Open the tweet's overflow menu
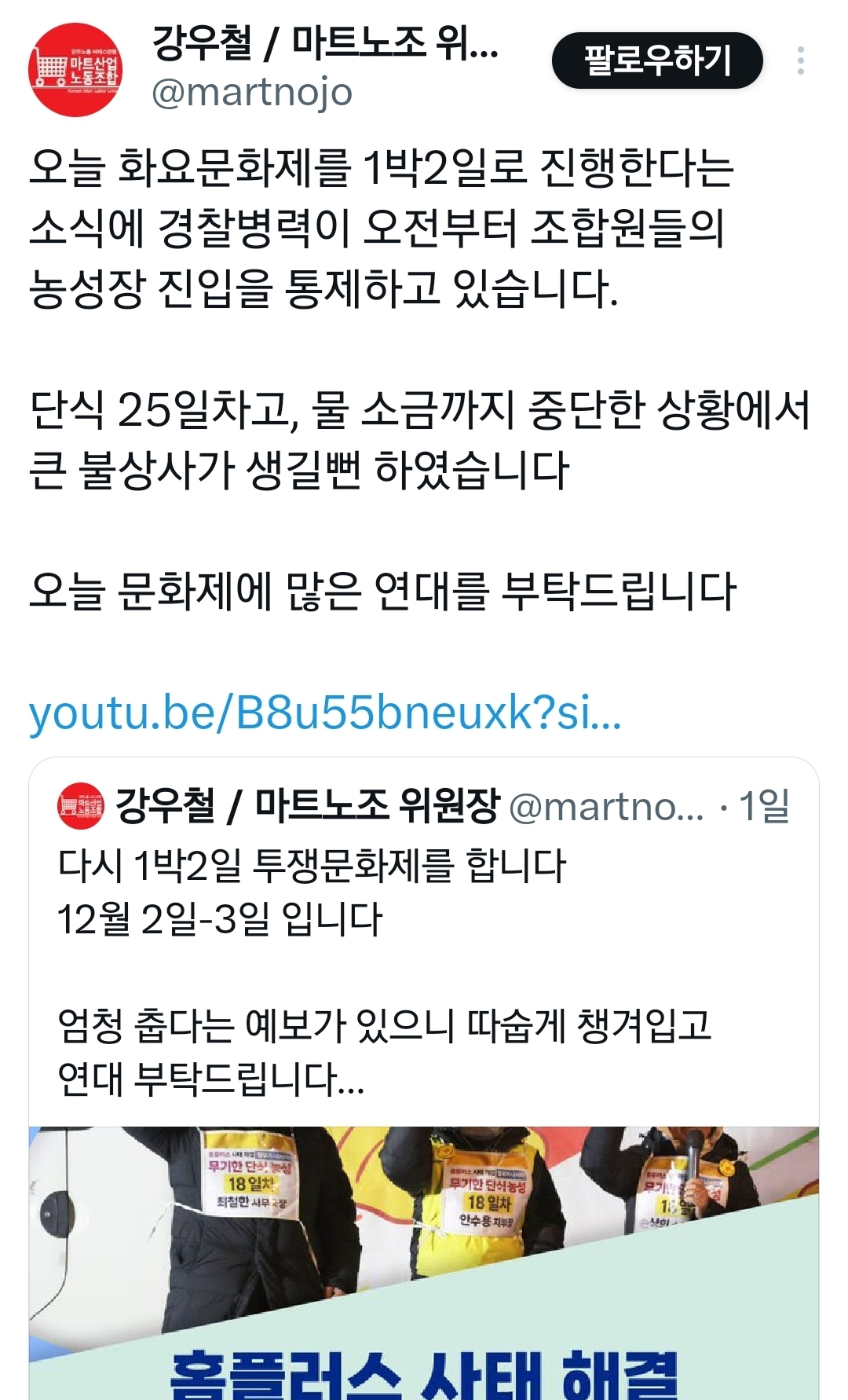Viewport: 848px width, 1400px height. [x=800, y=60]
